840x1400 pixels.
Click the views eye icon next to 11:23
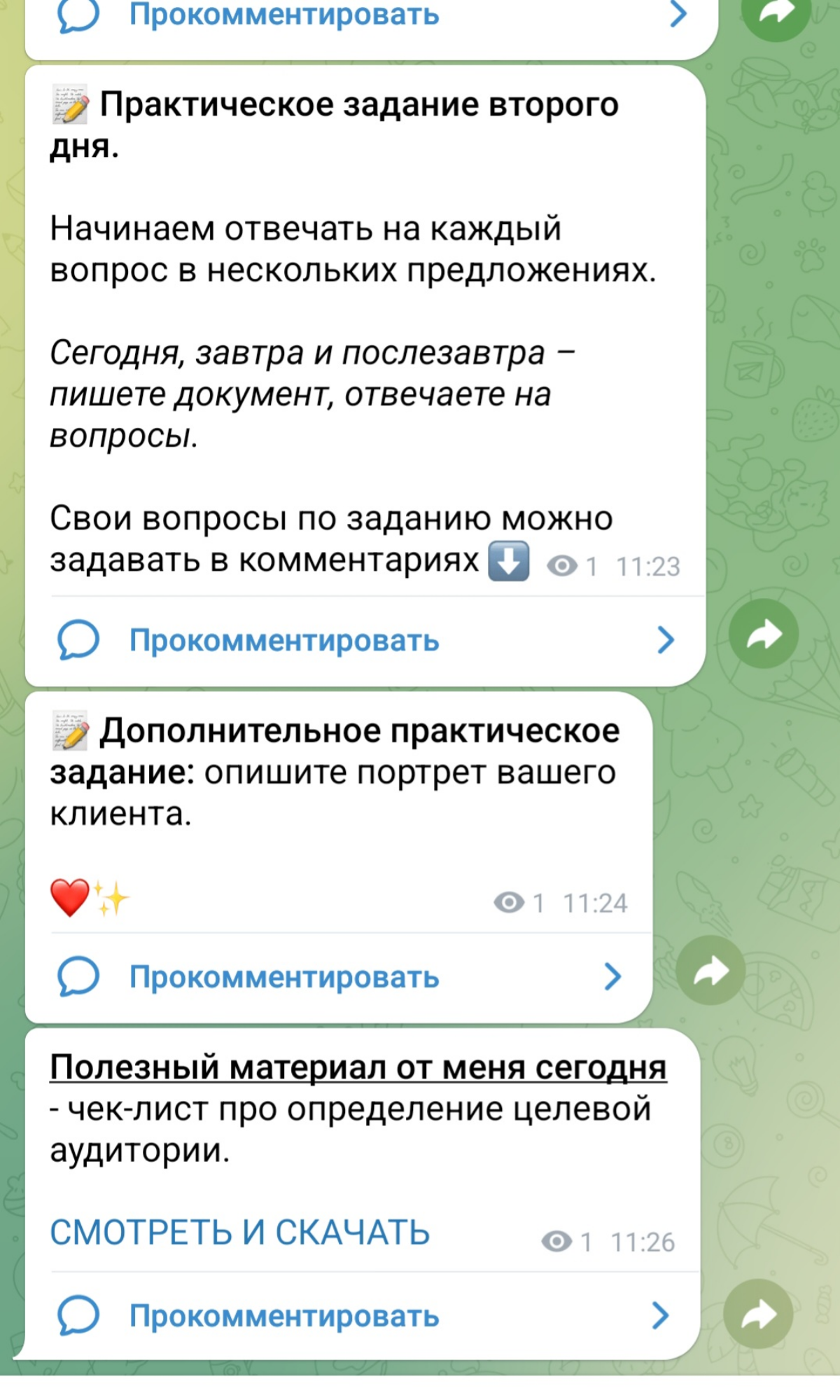point(563,563)
